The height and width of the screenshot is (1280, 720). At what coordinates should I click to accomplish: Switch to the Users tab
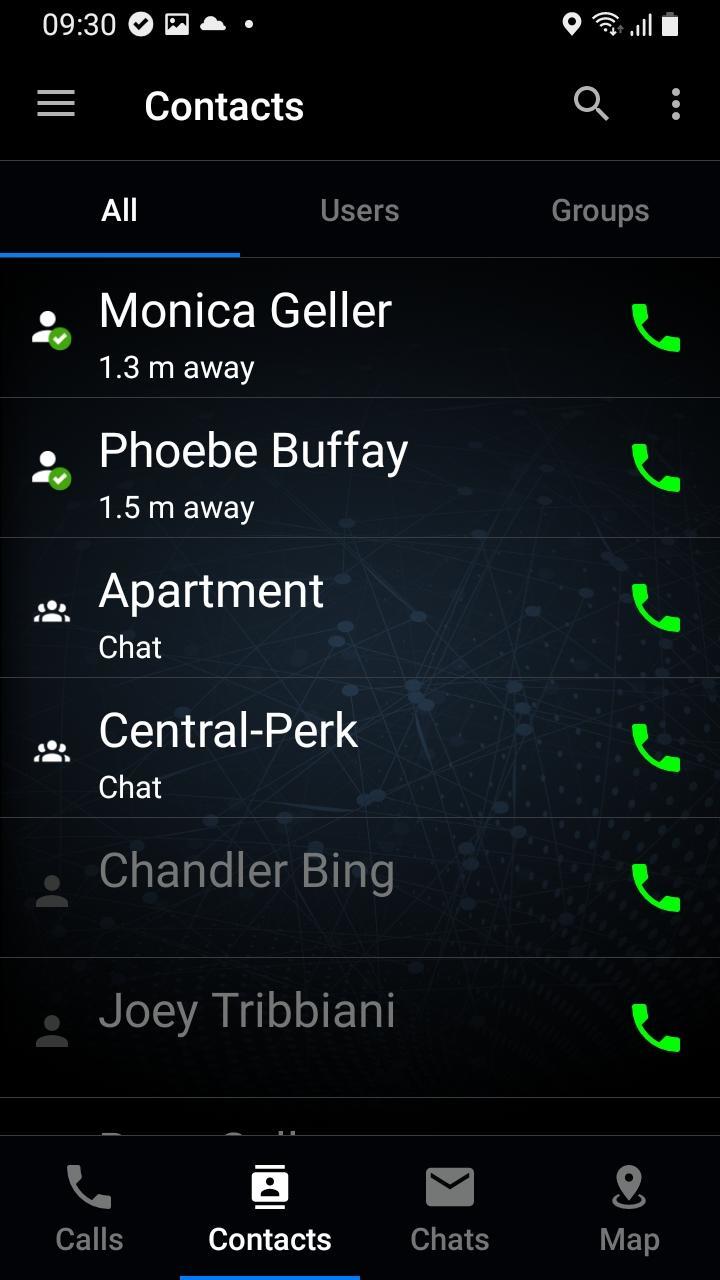click(360, 210)
